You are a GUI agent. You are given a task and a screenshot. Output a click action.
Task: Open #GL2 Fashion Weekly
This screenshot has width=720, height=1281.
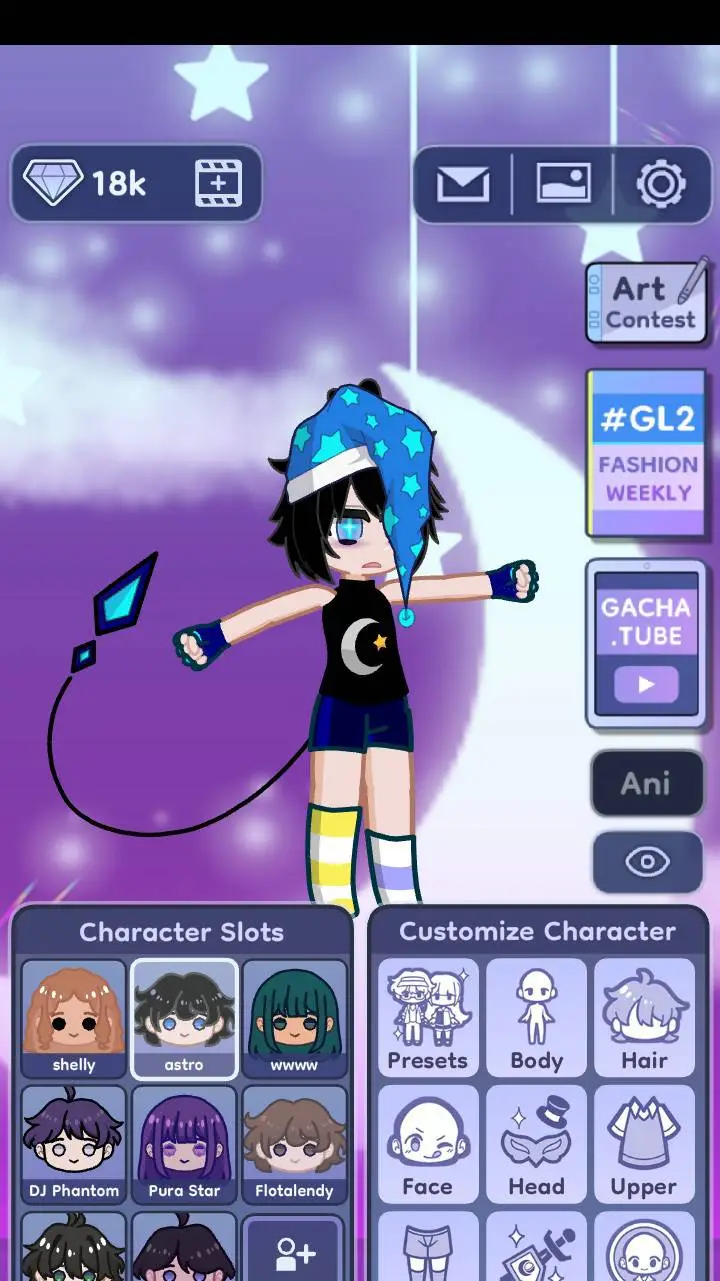pyautogui.click(x=647, y=454)
